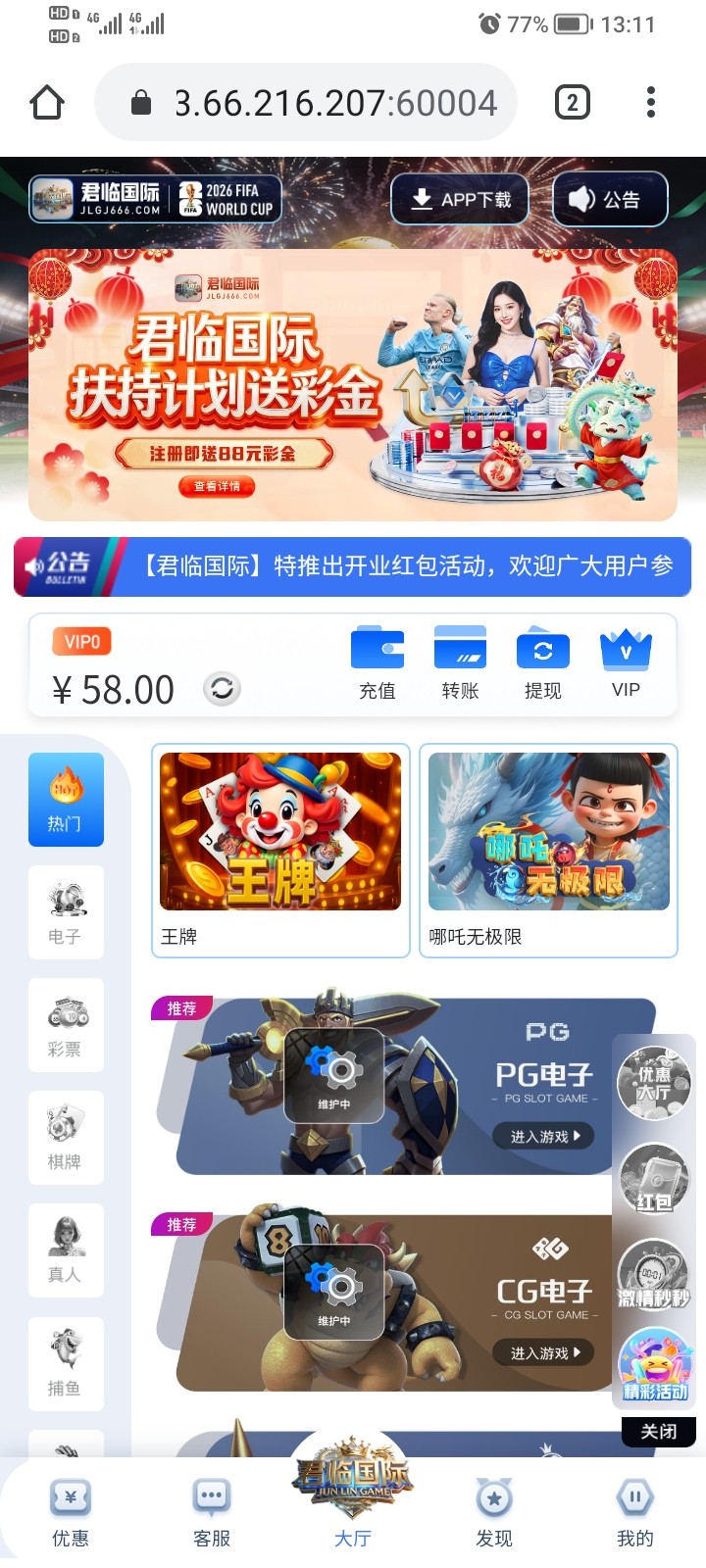Open the browser overflow menu
The width and height of the screenshot is (706, 1568).
(650, 103)
